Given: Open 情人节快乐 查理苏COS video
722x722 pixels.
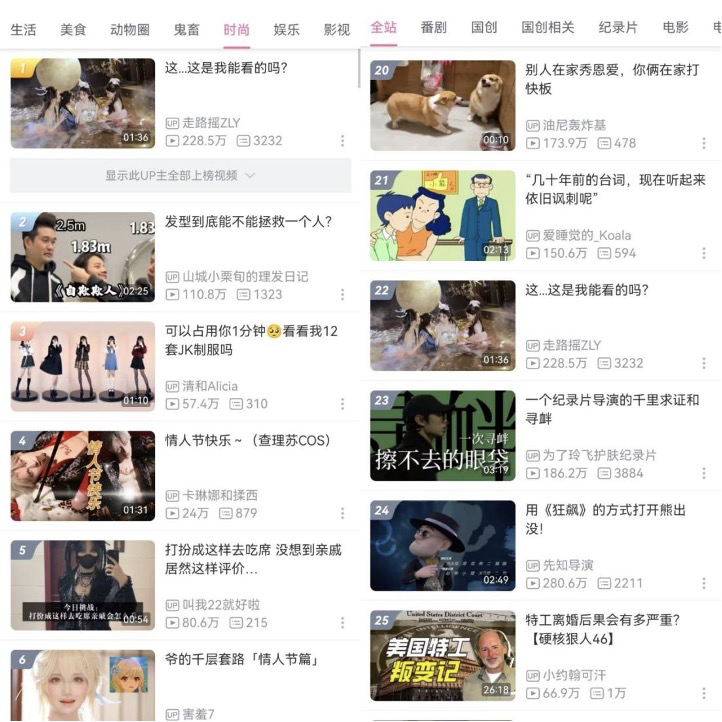Looking at the screenshot, I should 247,441.
